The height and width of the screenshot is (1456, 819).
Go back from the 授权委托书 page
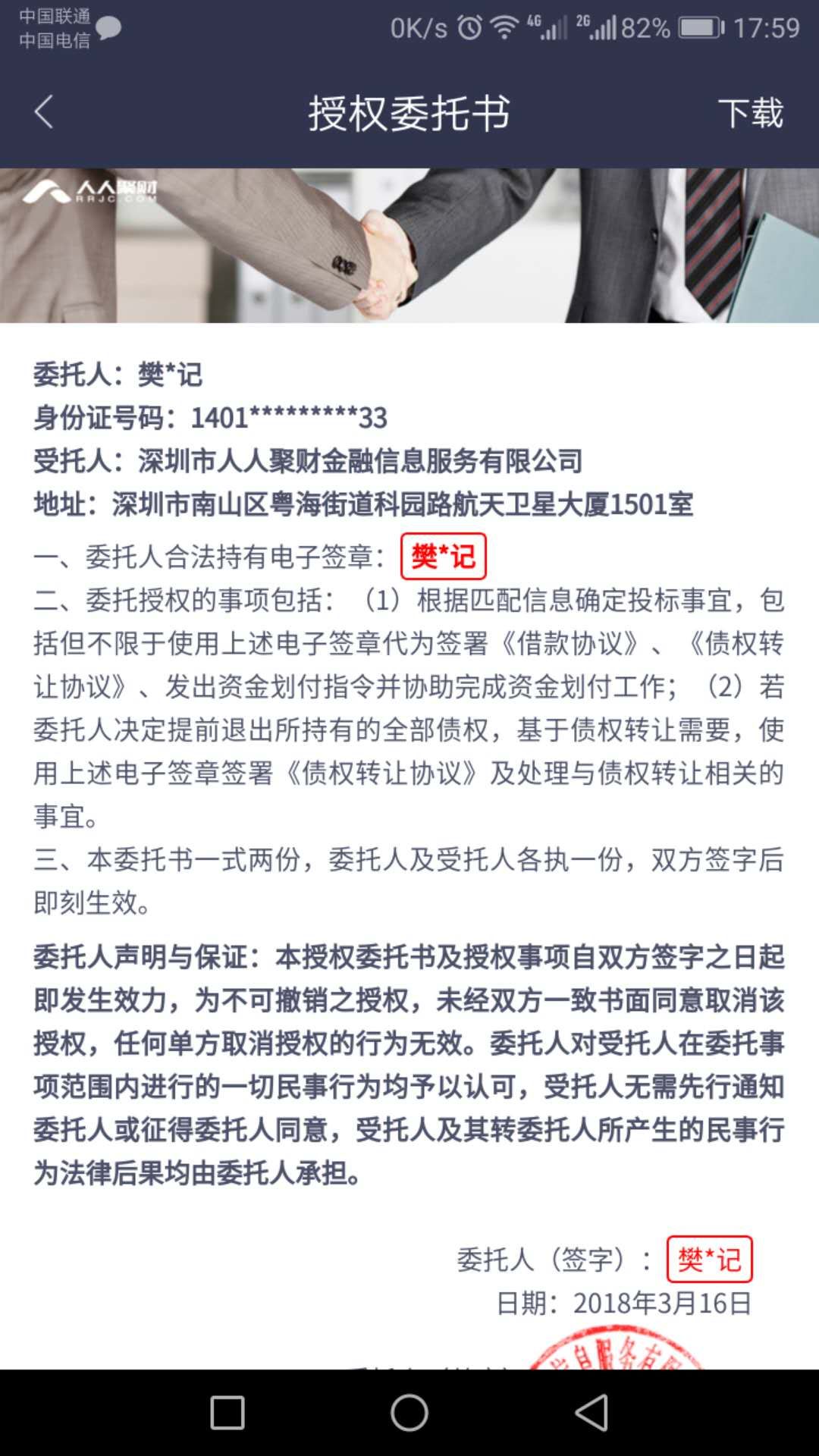44,112
